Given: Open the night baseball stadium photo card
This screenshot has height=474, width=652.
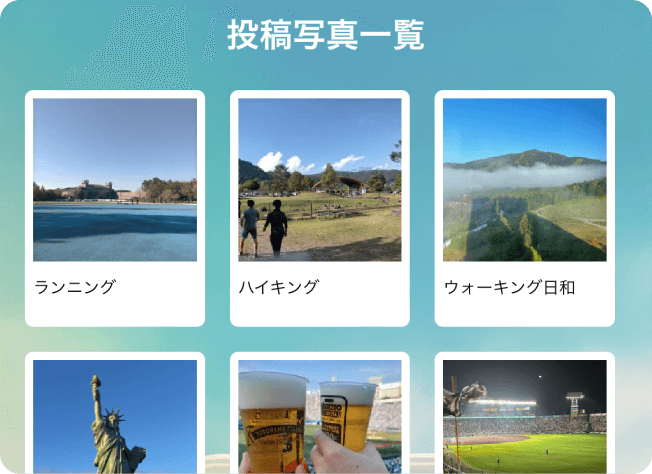Looking at the screenshot, I should 524,416.
